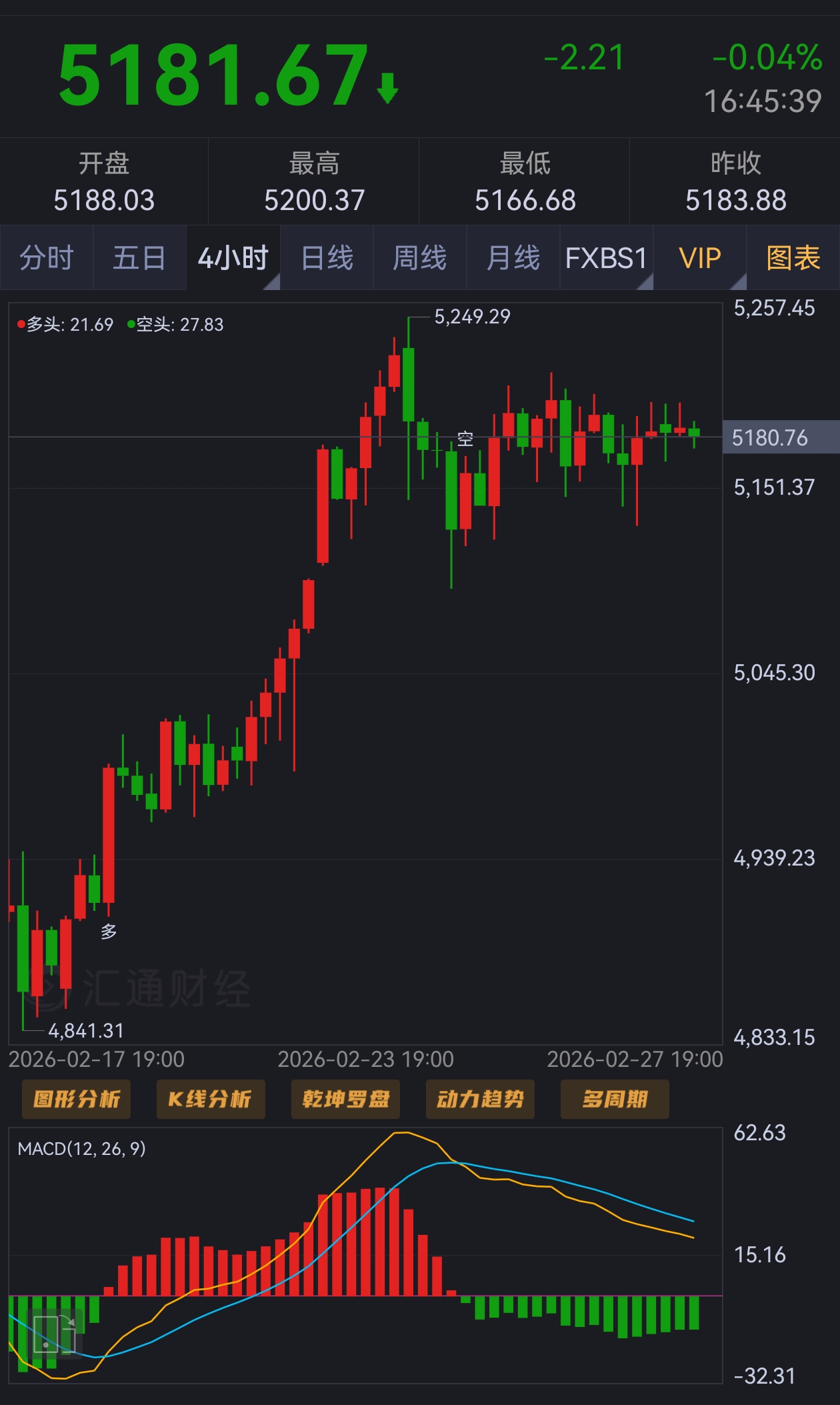Open the 图表 chart tab

[x=793, y=258]
